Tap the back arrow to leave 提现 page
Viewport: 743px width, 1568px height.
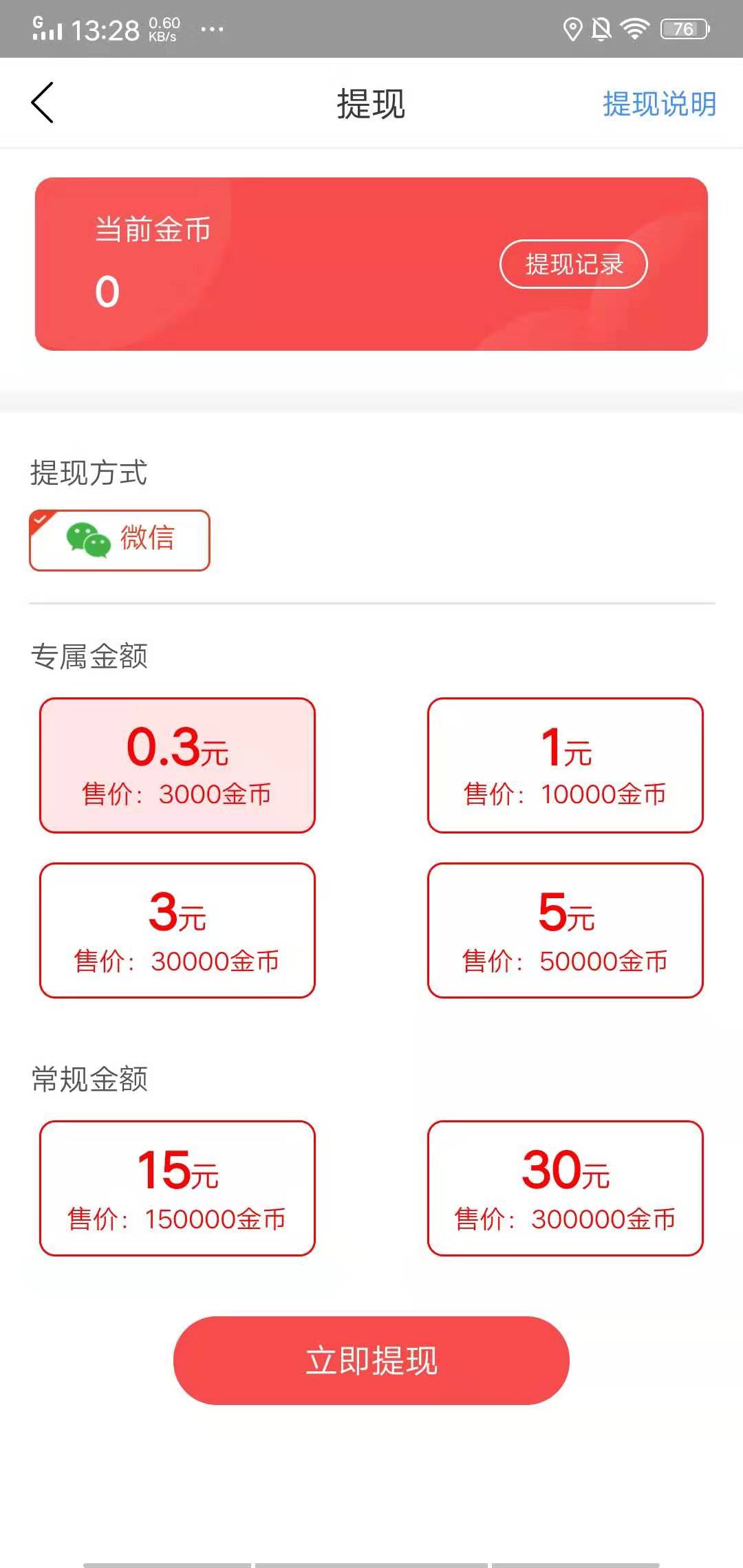[x=43, y=102]
